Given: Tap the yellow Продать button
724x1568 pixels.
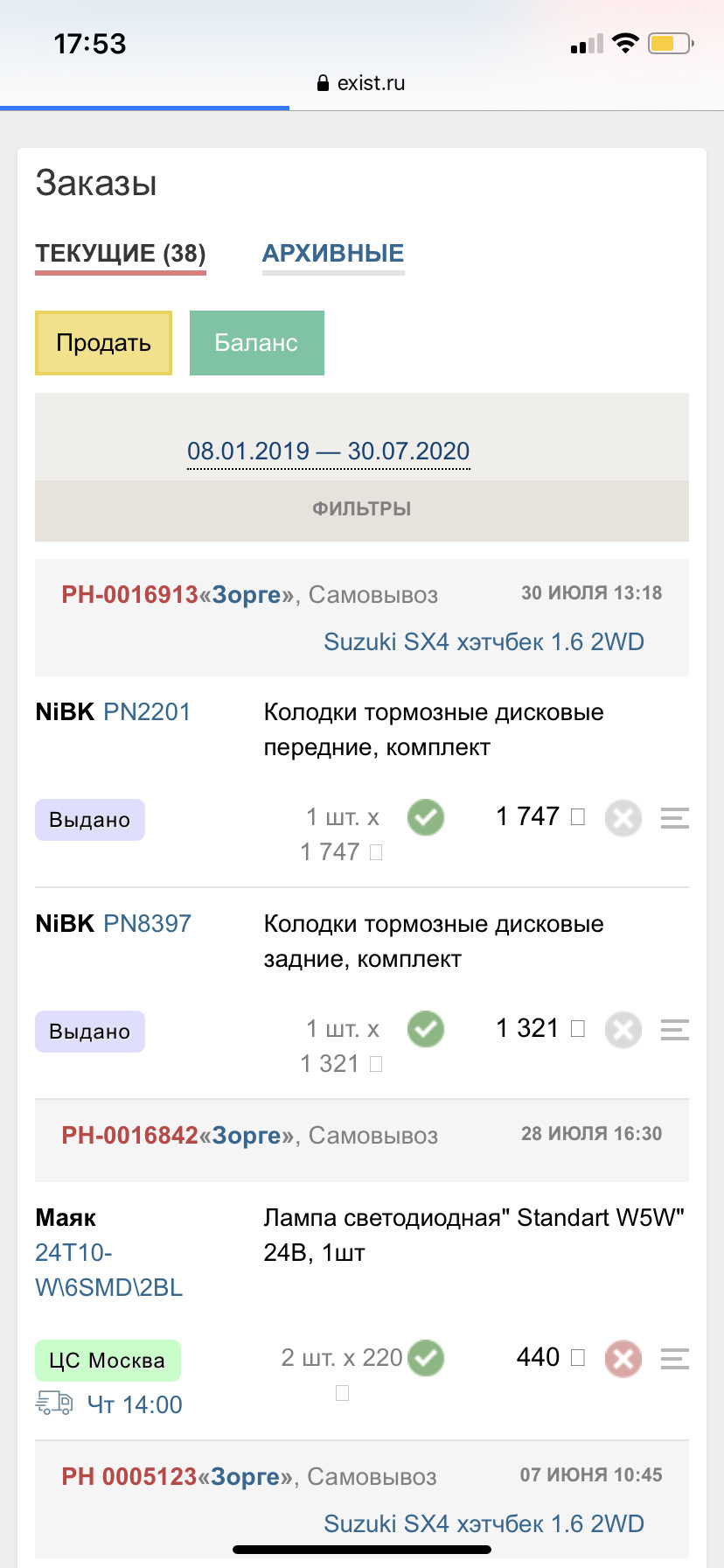Looking at the screenshot, I should [x=103, y=343].
